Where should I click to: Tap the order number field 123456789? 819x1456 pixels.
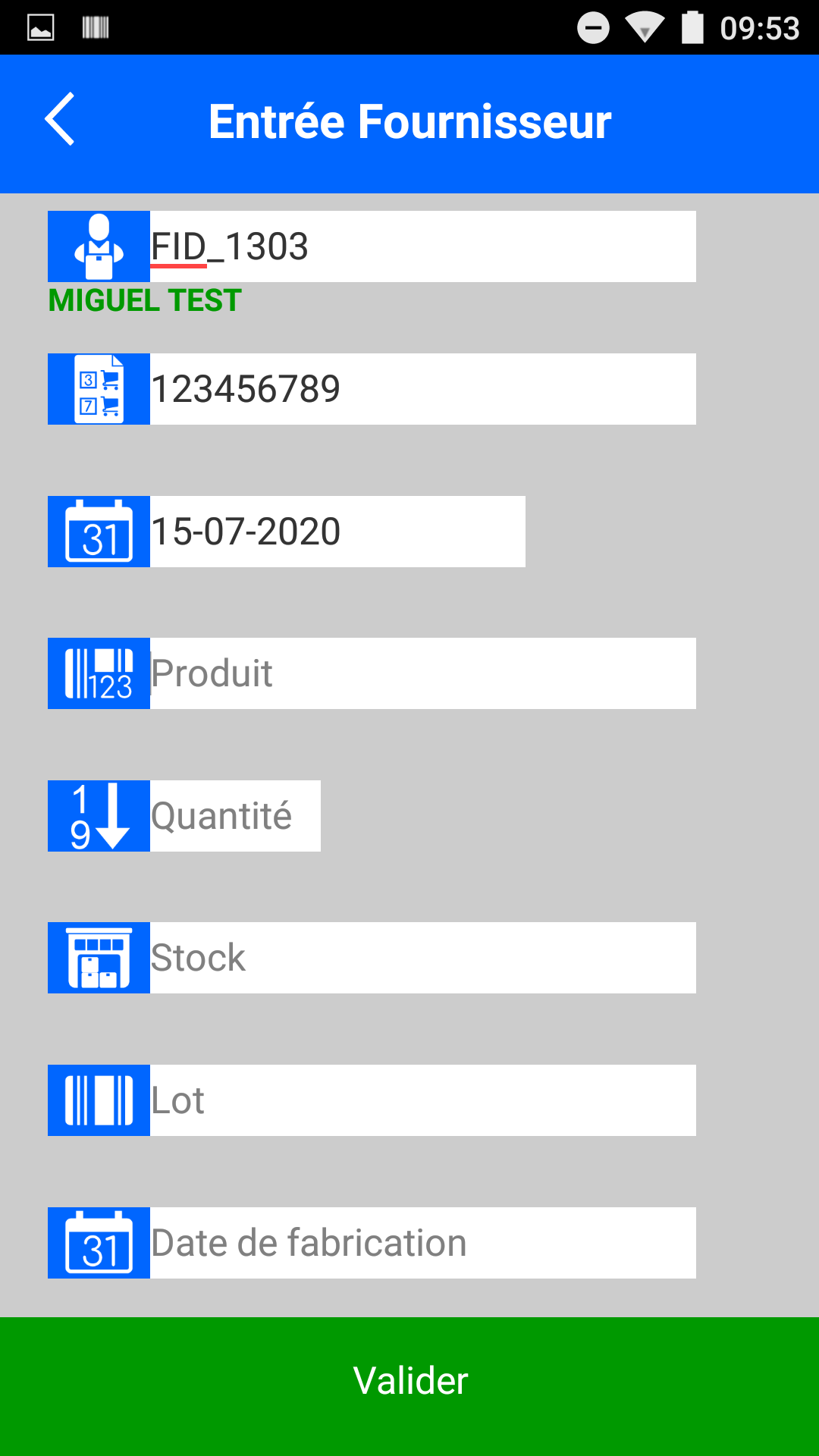[x=422, y=389]
